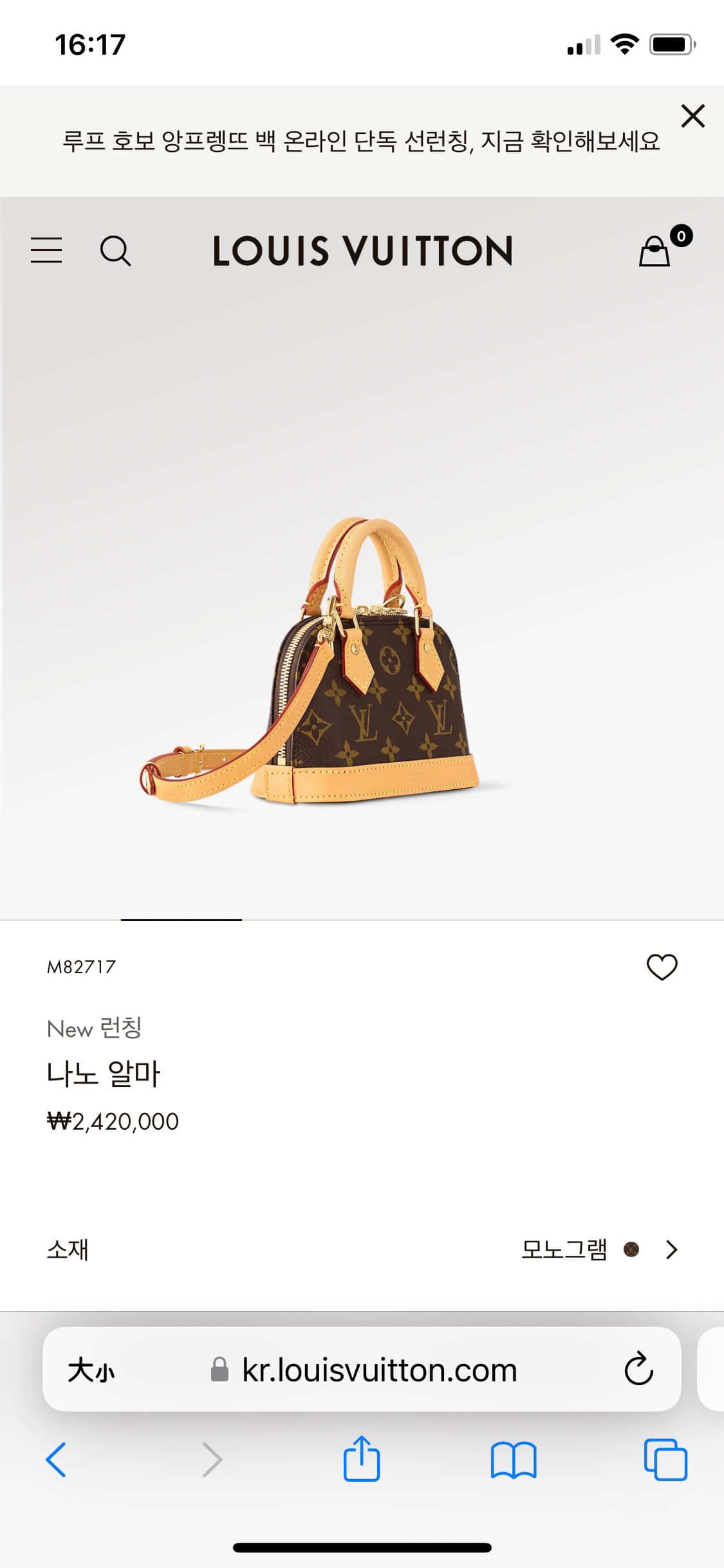Tap the kr.louisvuitton.com address bar

coord(378,1370)
